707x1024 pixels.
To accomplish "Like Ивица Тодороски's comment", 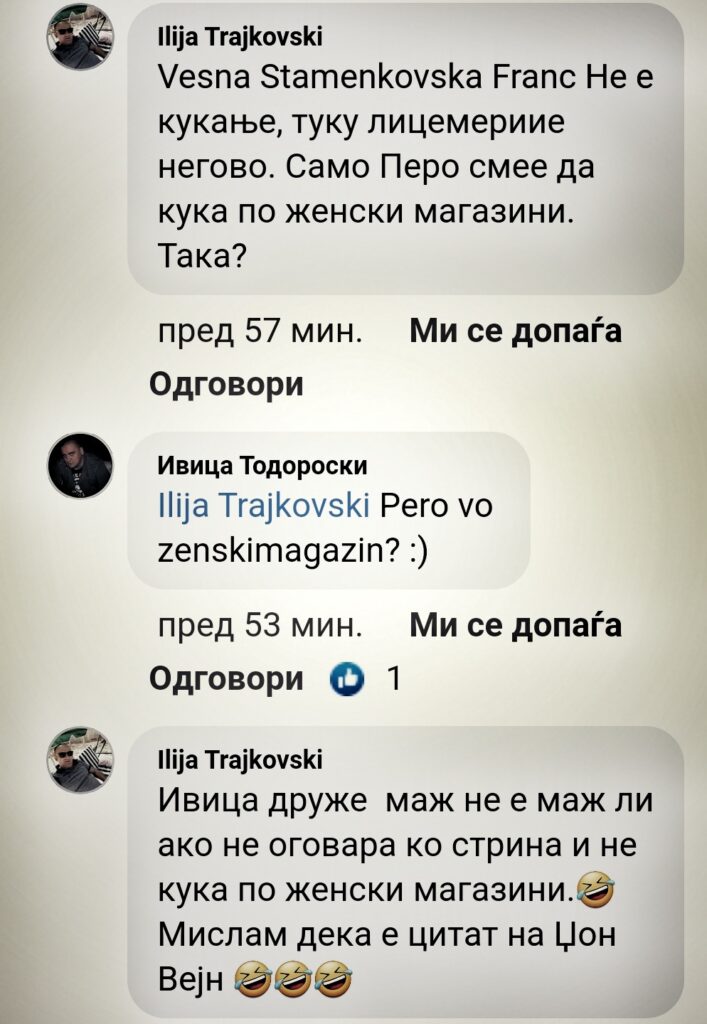I will (515, 626).
